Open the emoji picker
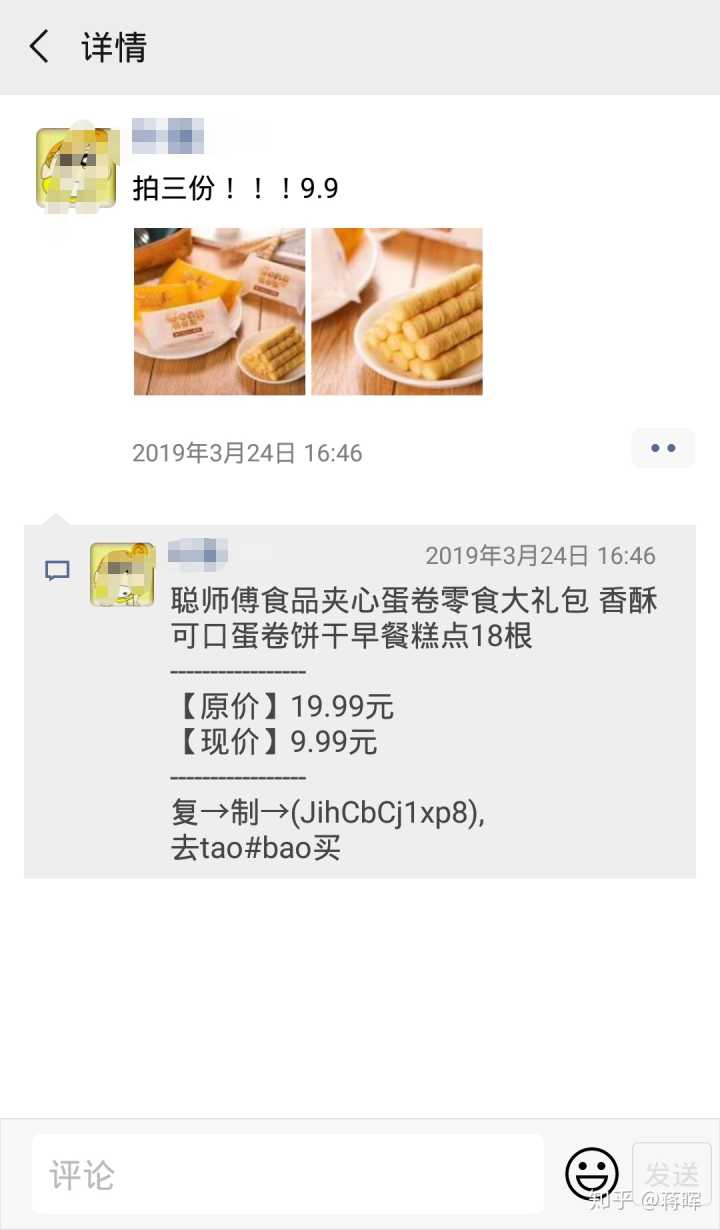 pyautogui.click(x=591, y=1173)
